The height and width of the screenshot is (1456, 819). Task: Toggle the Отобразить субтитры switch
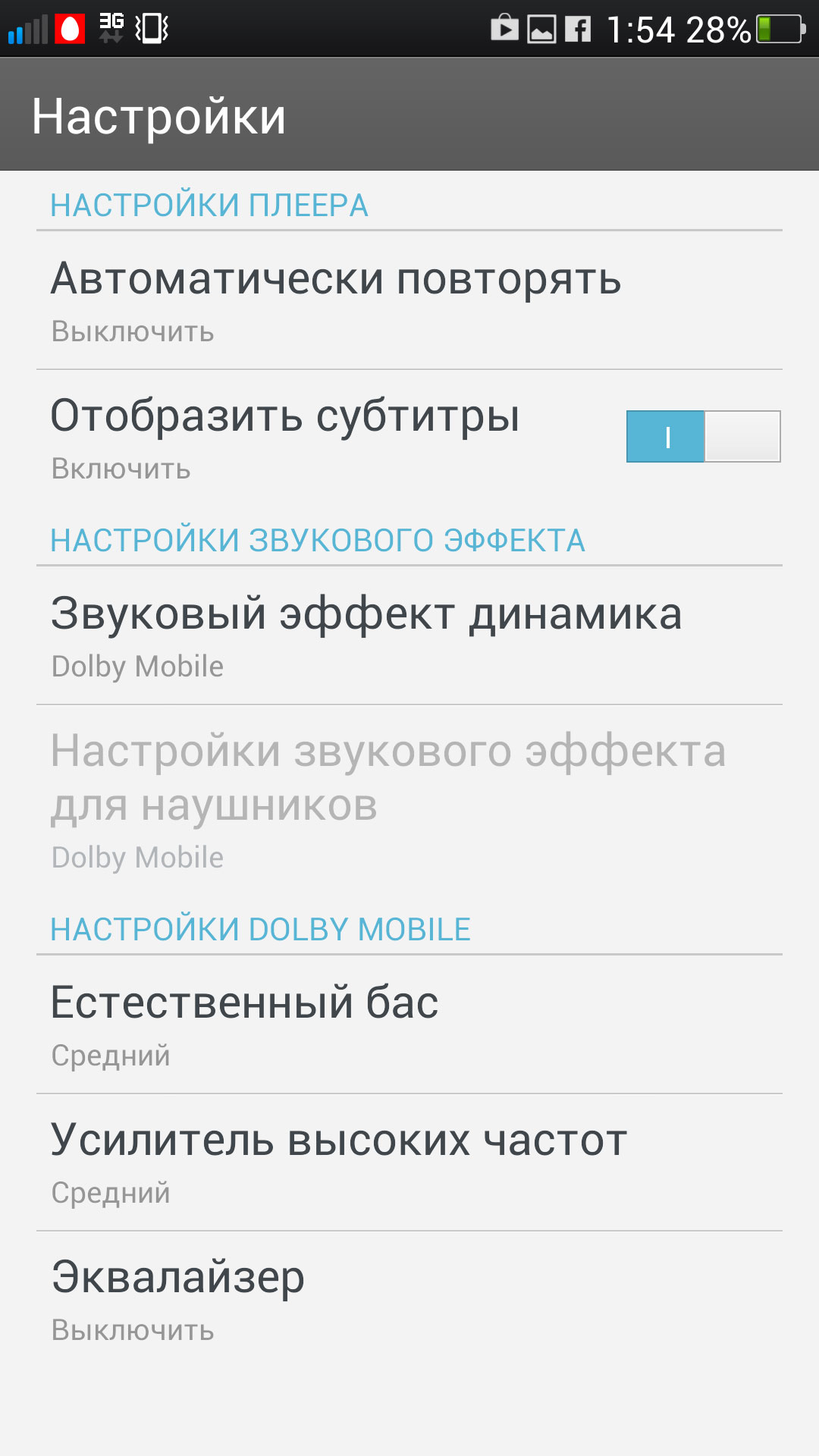(x=703, y=437)
